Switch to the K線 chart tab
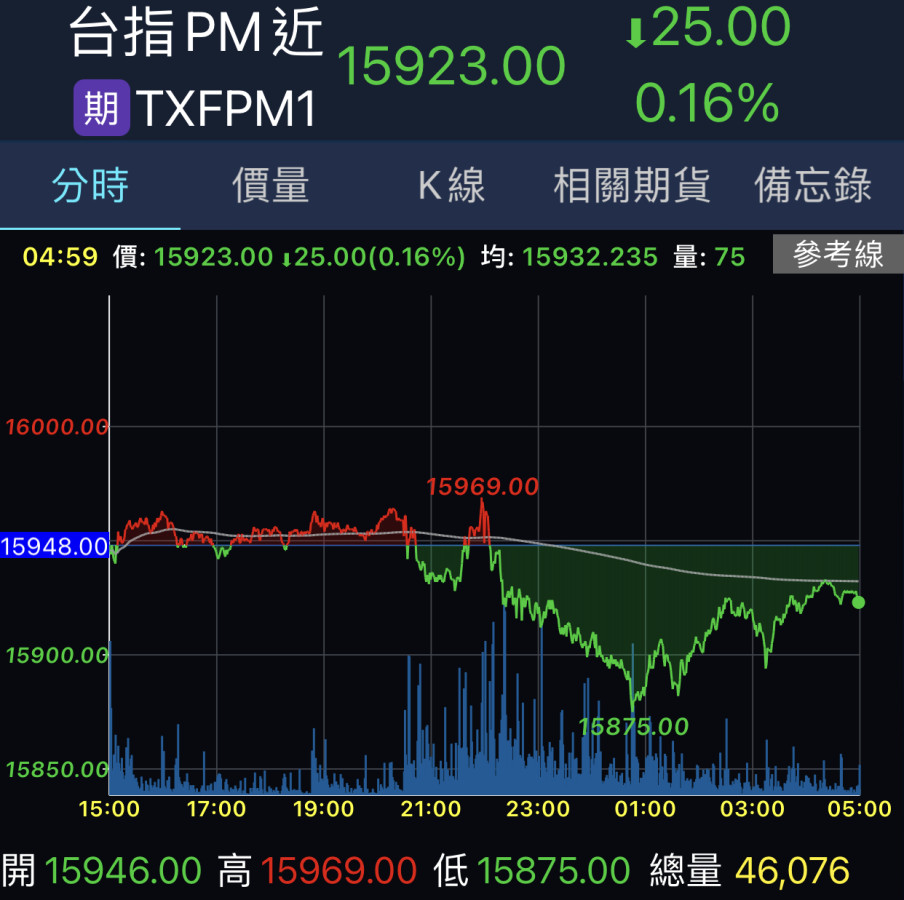This screenshot has height=900, width=904. click(451, 186)
